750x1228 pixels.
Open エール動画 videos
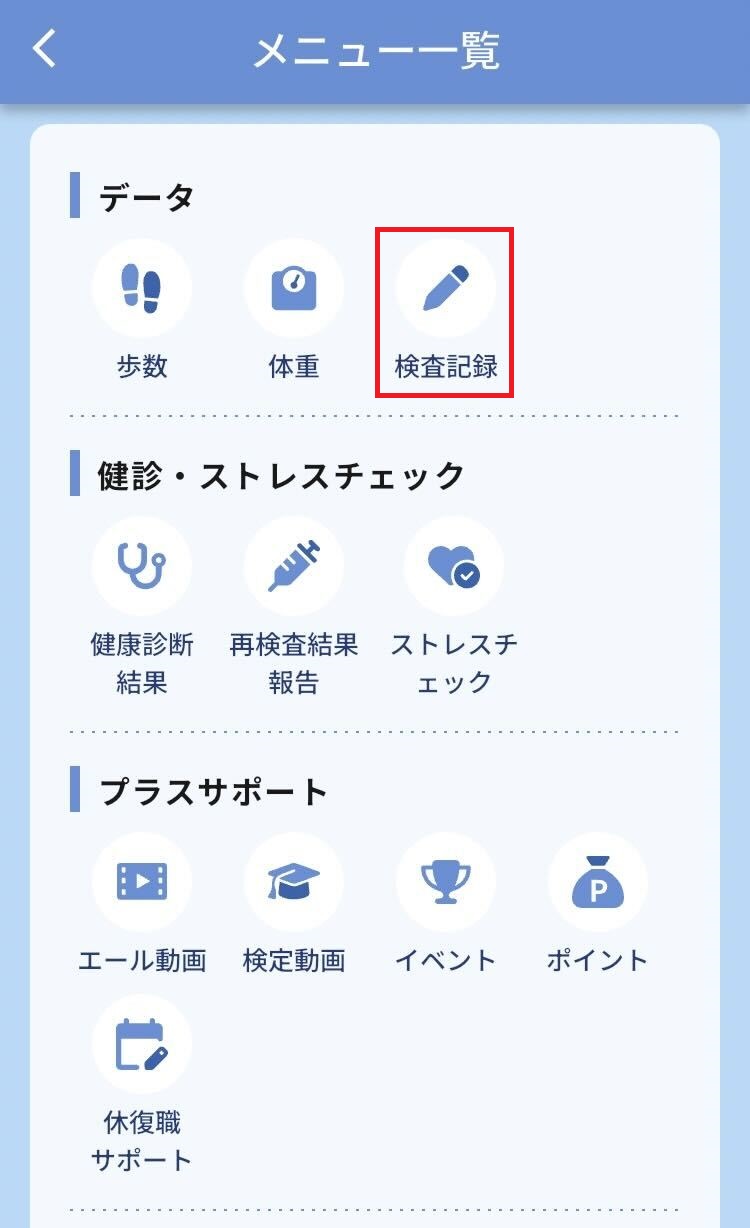[x=142, y=882]
